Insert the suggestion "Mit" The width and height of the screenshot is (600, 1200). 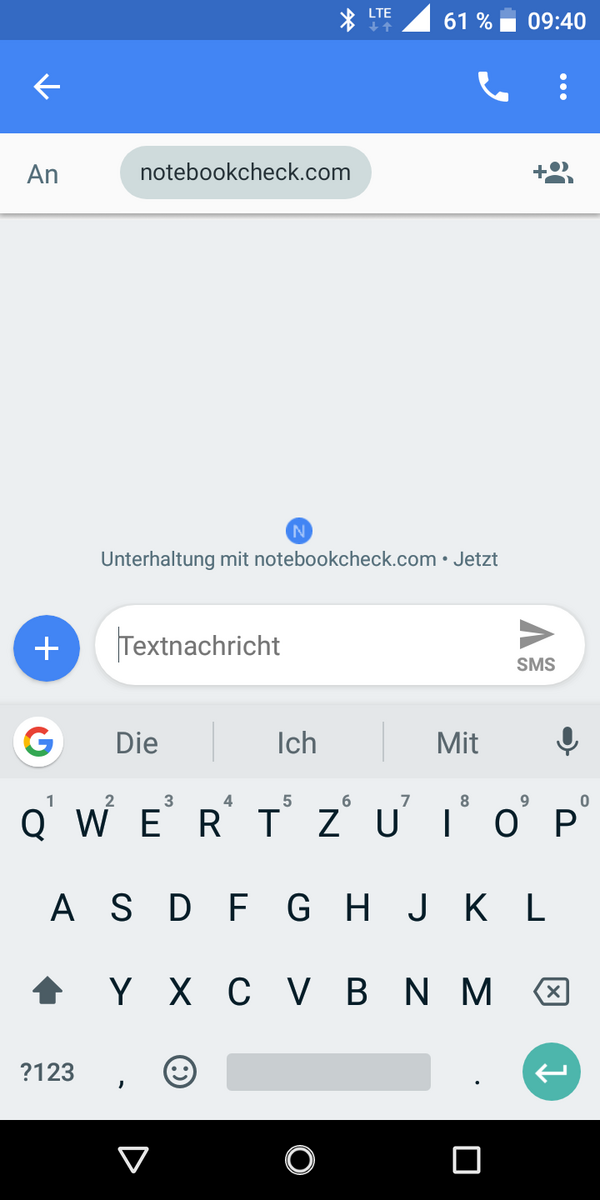tap(457, 743)
